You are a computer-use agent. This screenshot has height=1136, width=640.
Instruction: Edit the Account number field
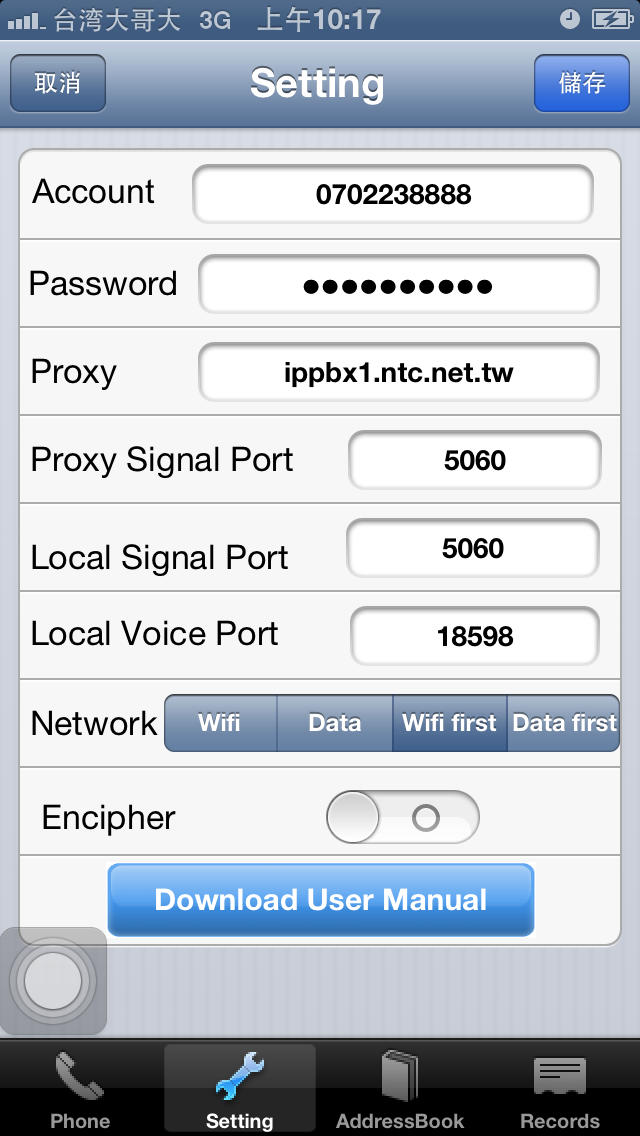point(393,194)
